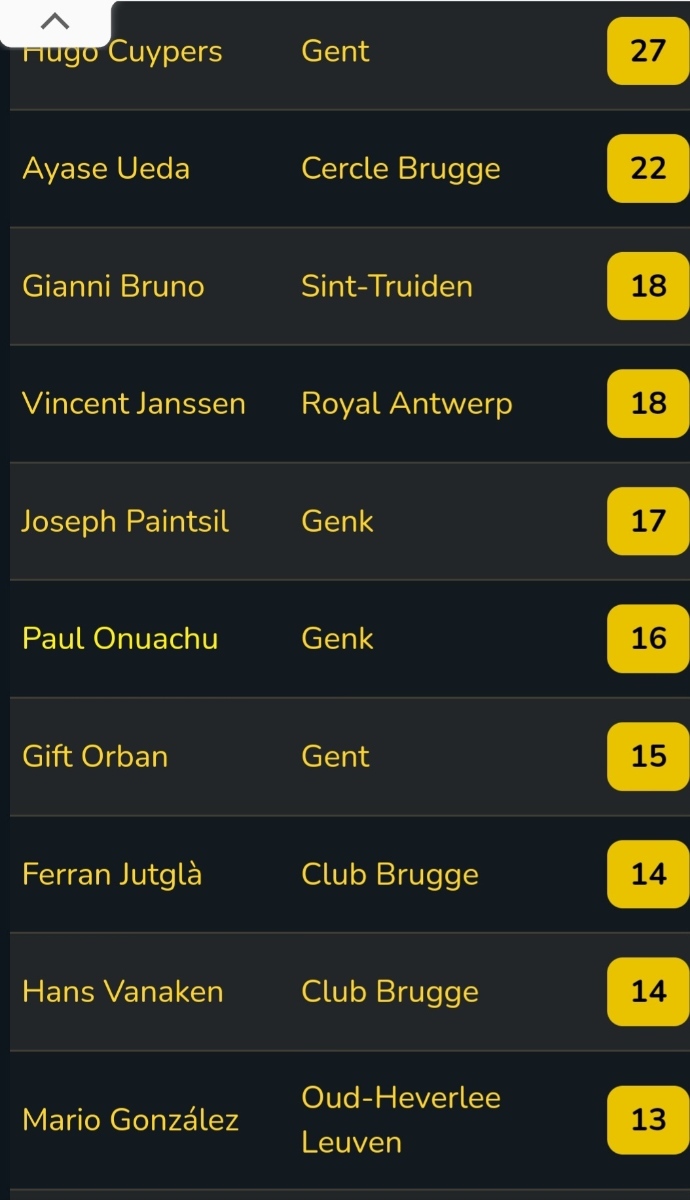
Task: Tap the upward chevron button at the top
Action: point(57,22)
